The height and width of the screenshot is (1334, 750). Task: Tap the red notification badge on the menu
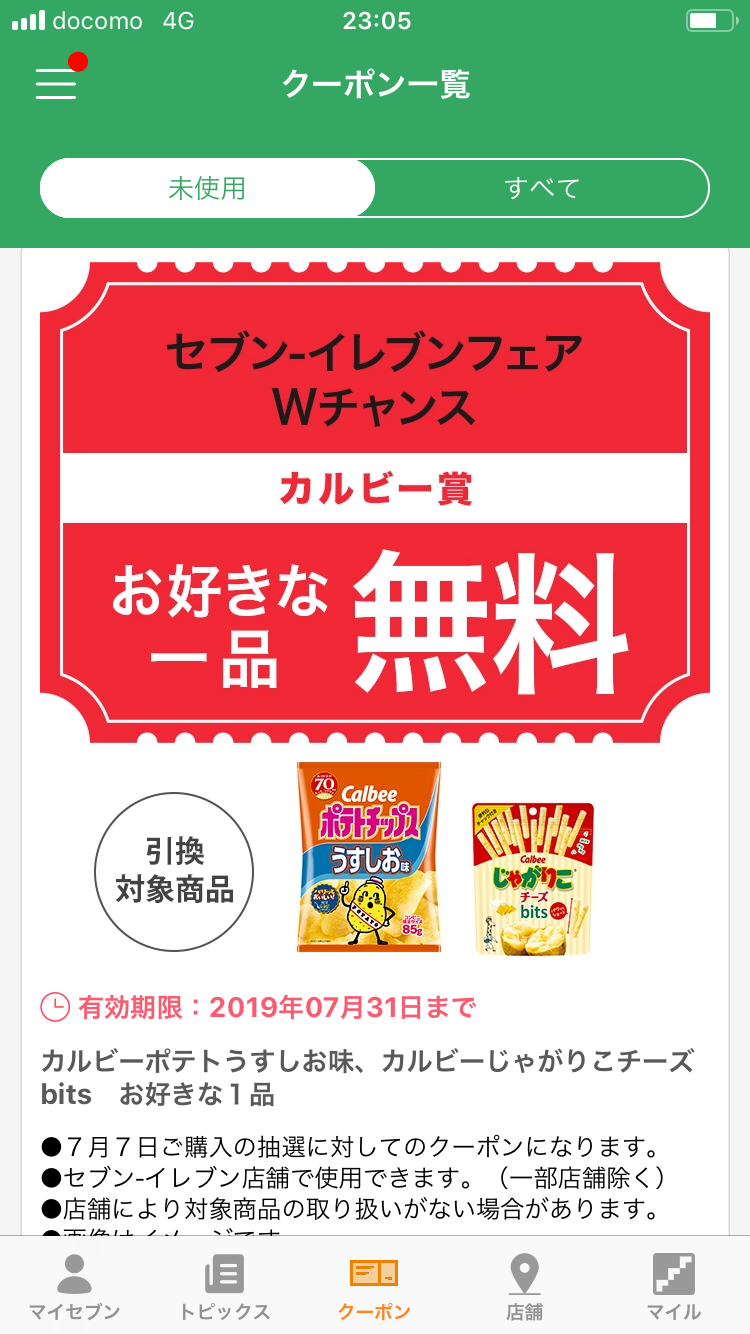click(x=79, y=61)
